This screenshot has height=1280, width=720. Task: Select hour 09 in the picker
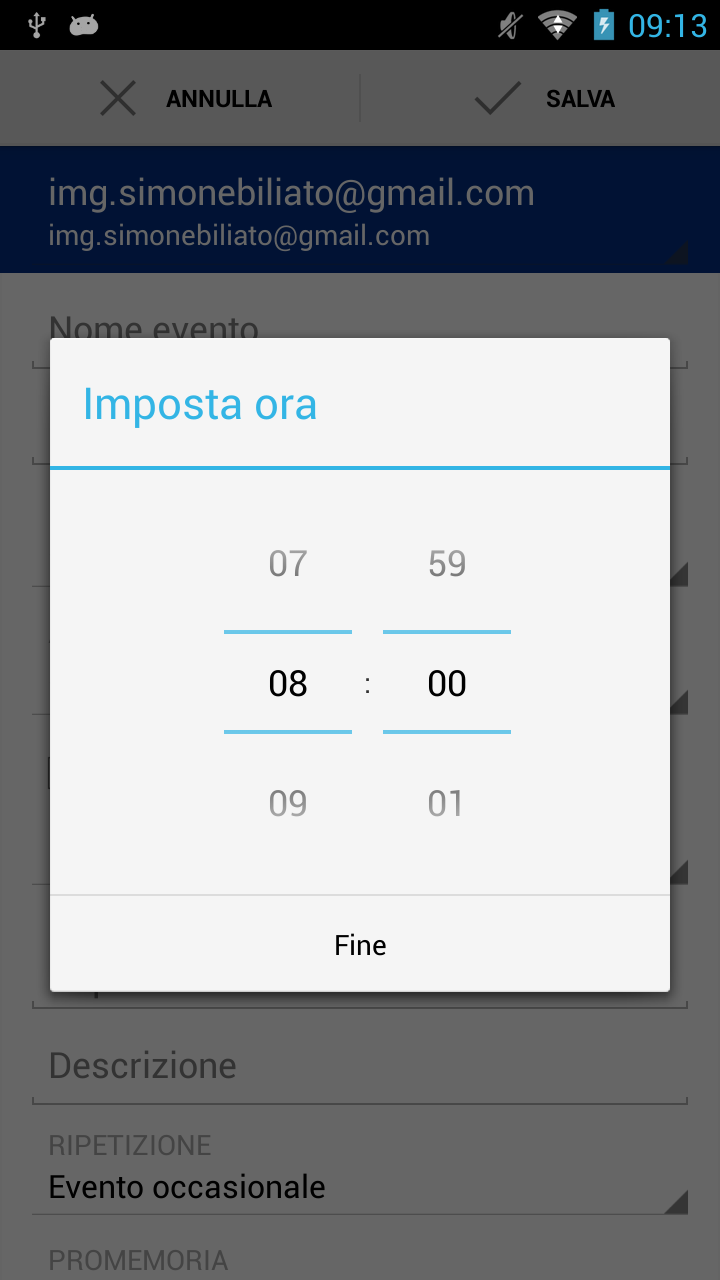(x=288, y=804)
